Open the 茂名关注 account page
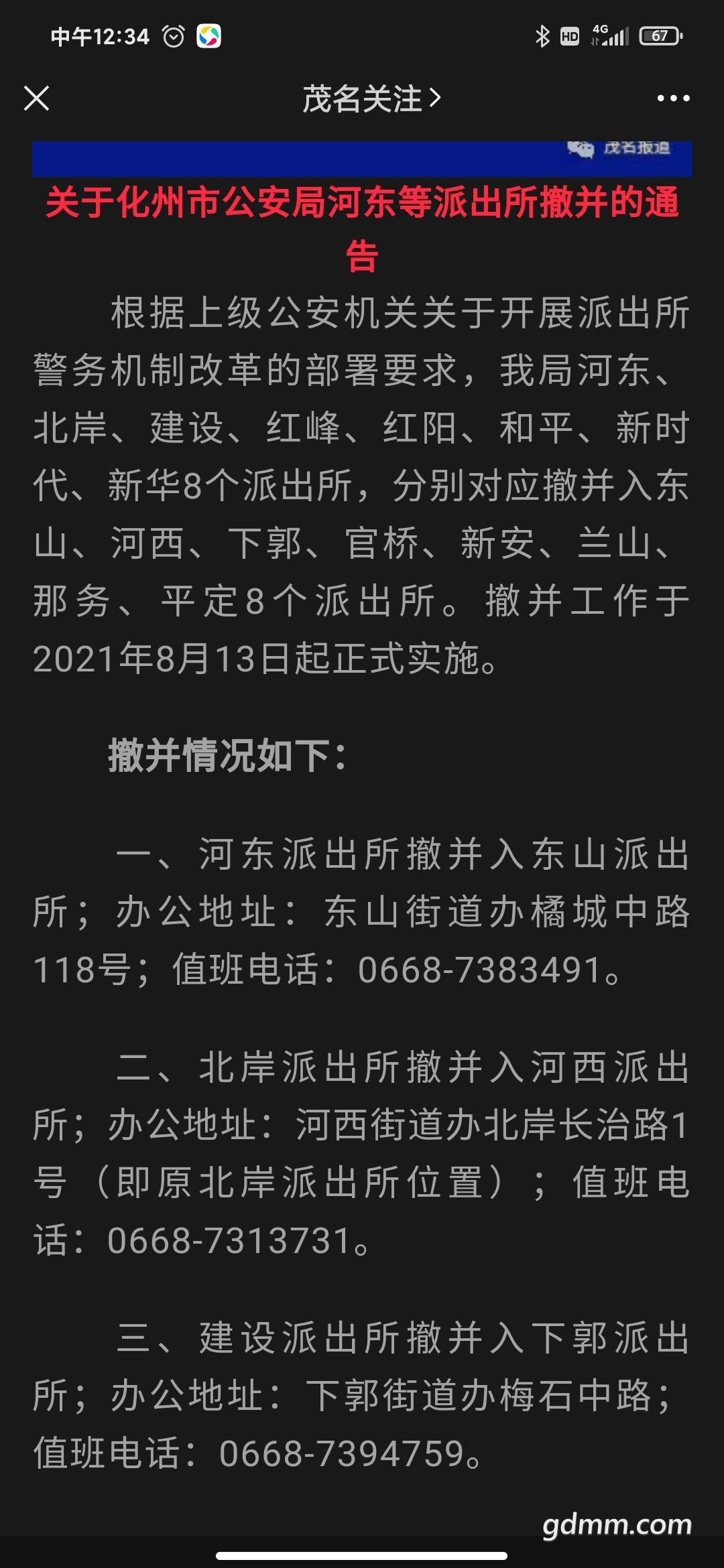 (371, 99)
